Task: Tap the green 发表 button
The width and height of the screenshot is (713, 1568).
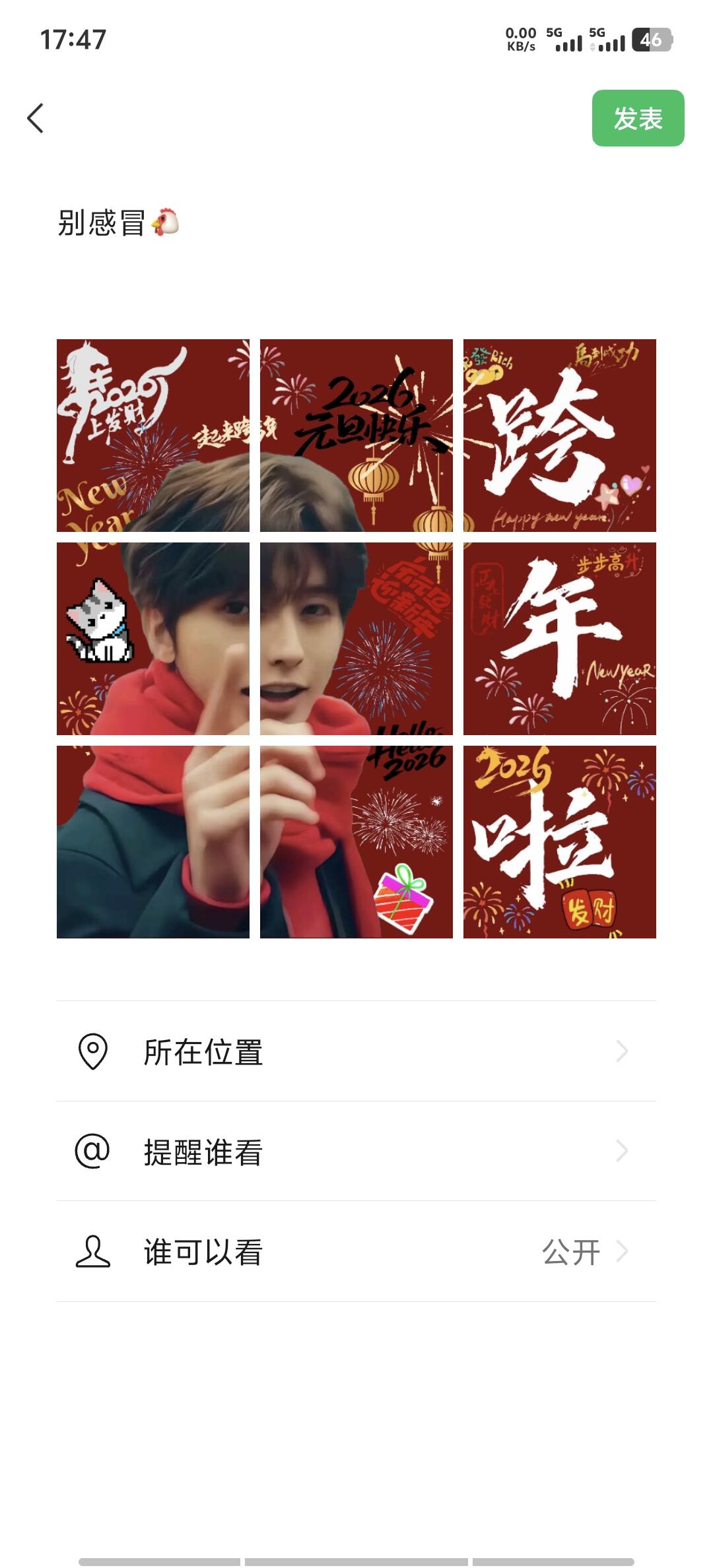Action: tap(638, 118)
